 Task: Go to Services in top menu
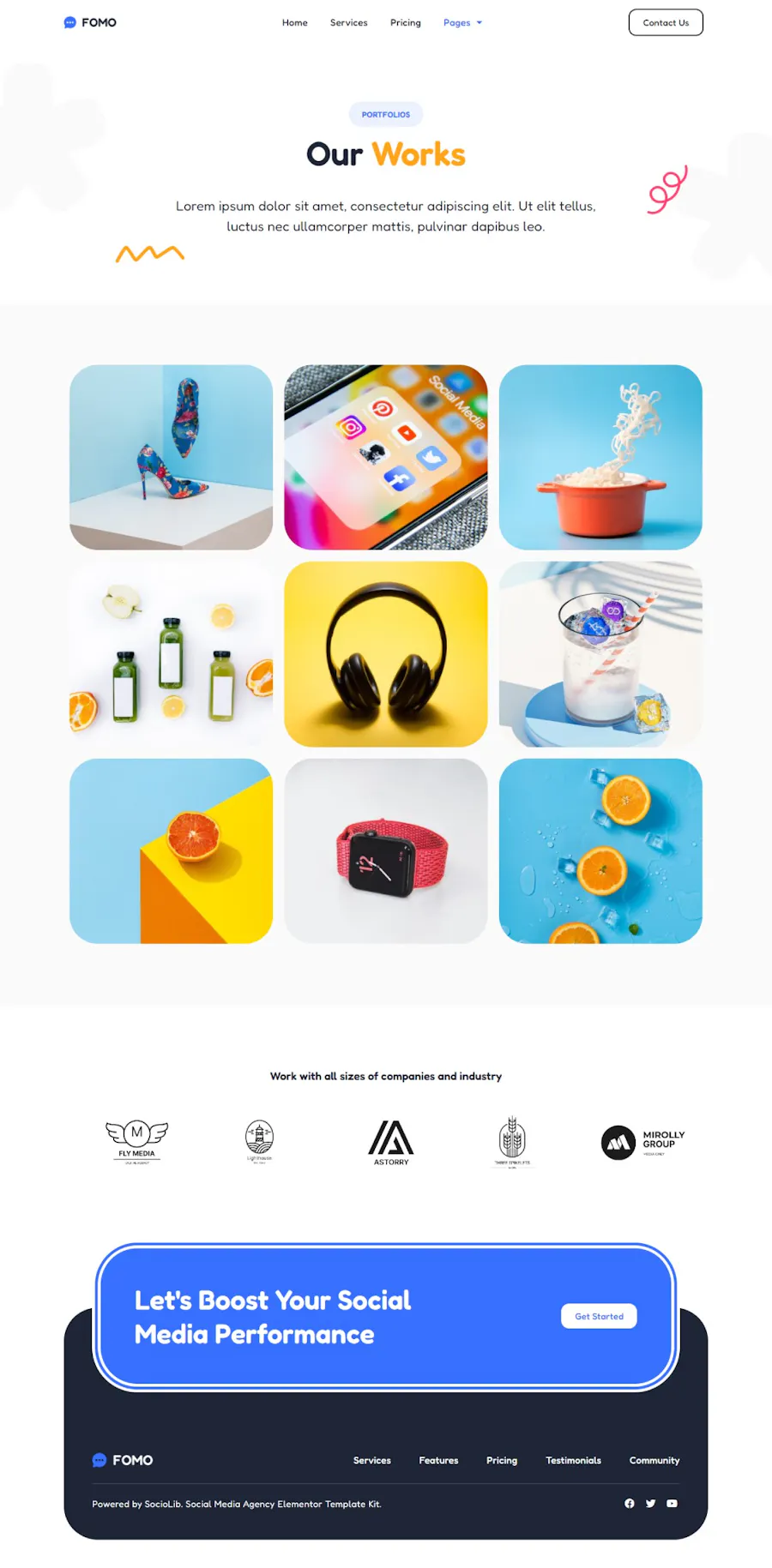(x=348, y=23)
